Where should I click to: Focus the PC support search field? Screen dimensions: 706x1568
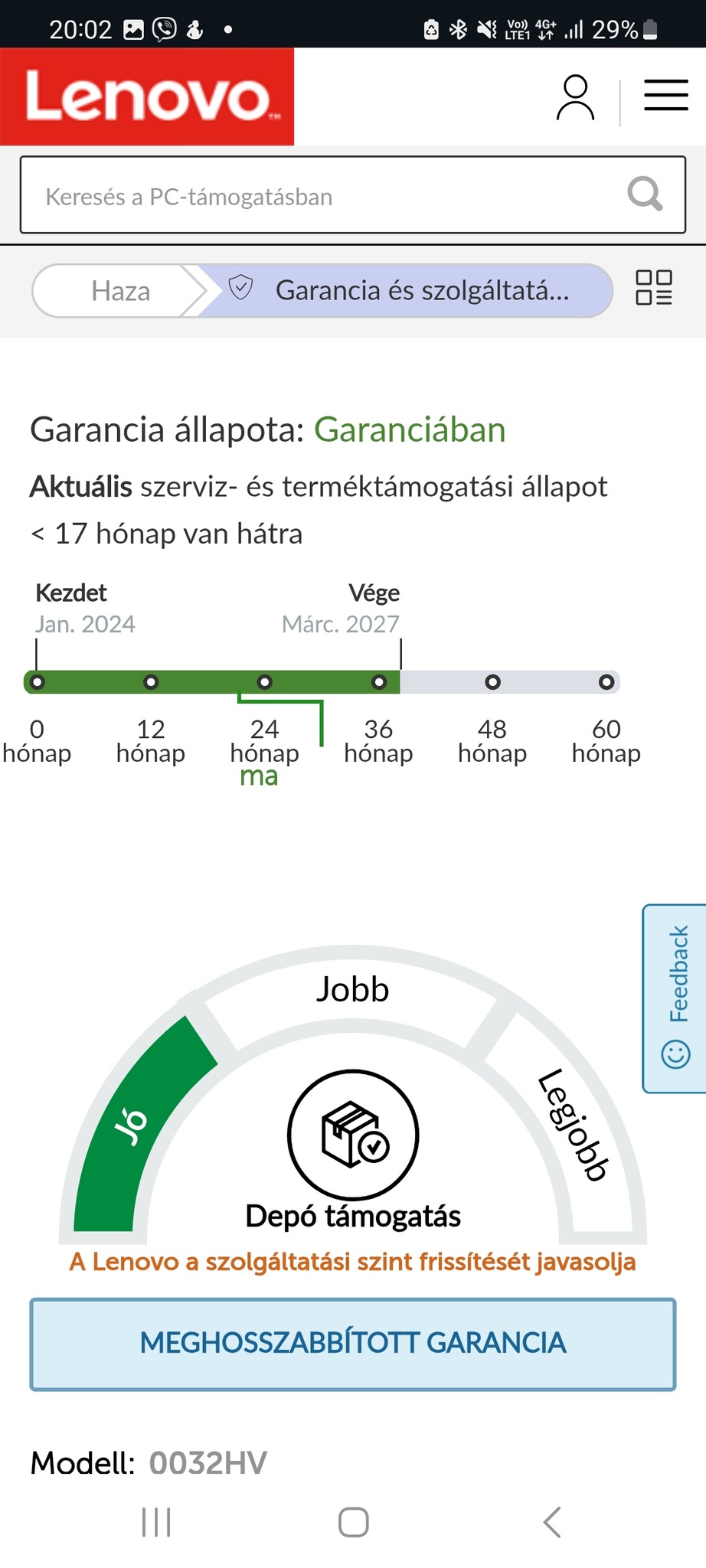point(322,196)
